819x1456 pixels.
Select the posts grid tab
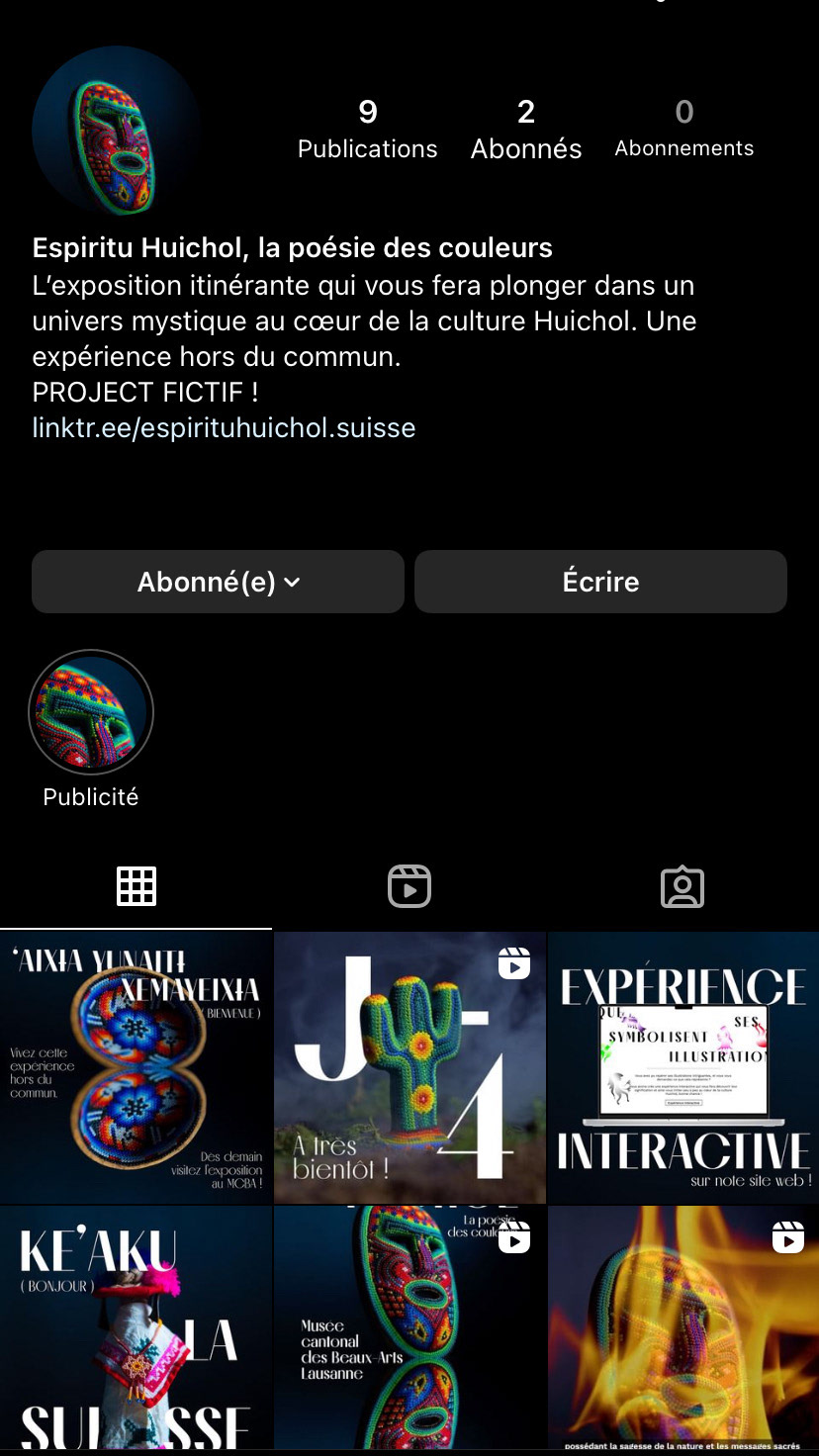(136, 886)
